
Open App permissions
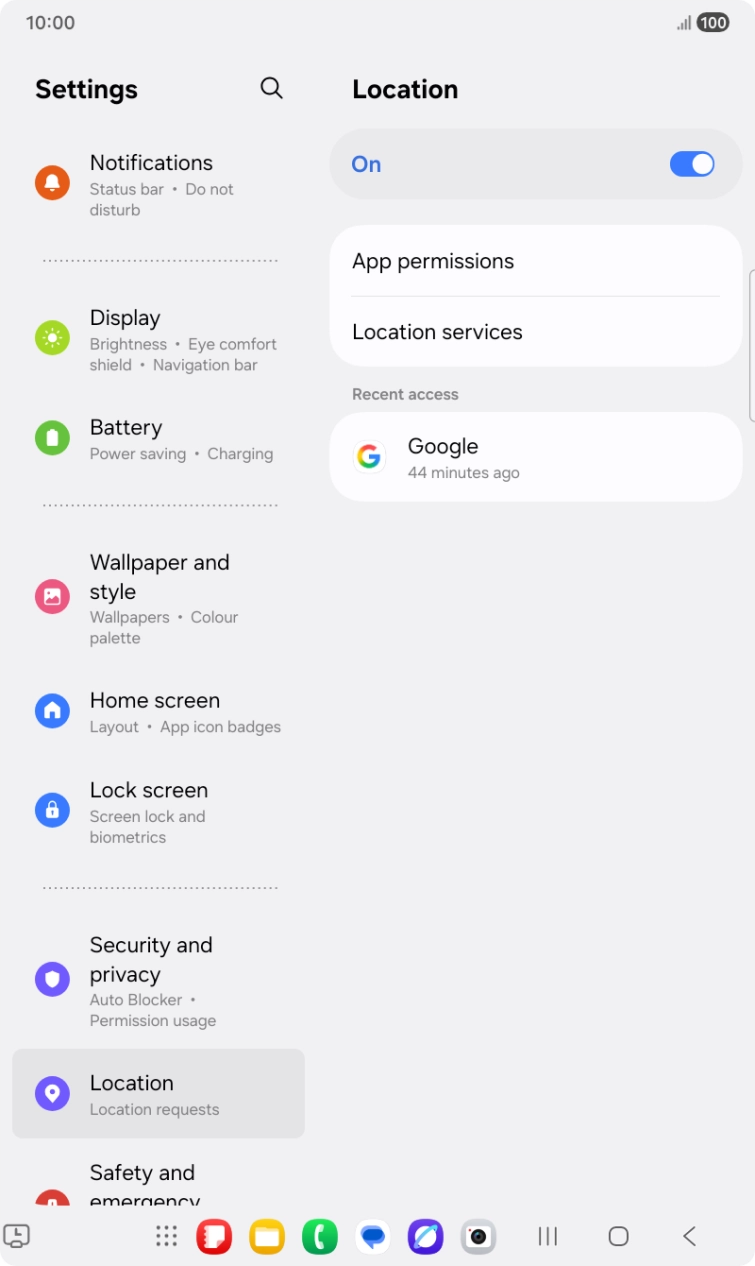pyautogui.click(x=433, y=261)
